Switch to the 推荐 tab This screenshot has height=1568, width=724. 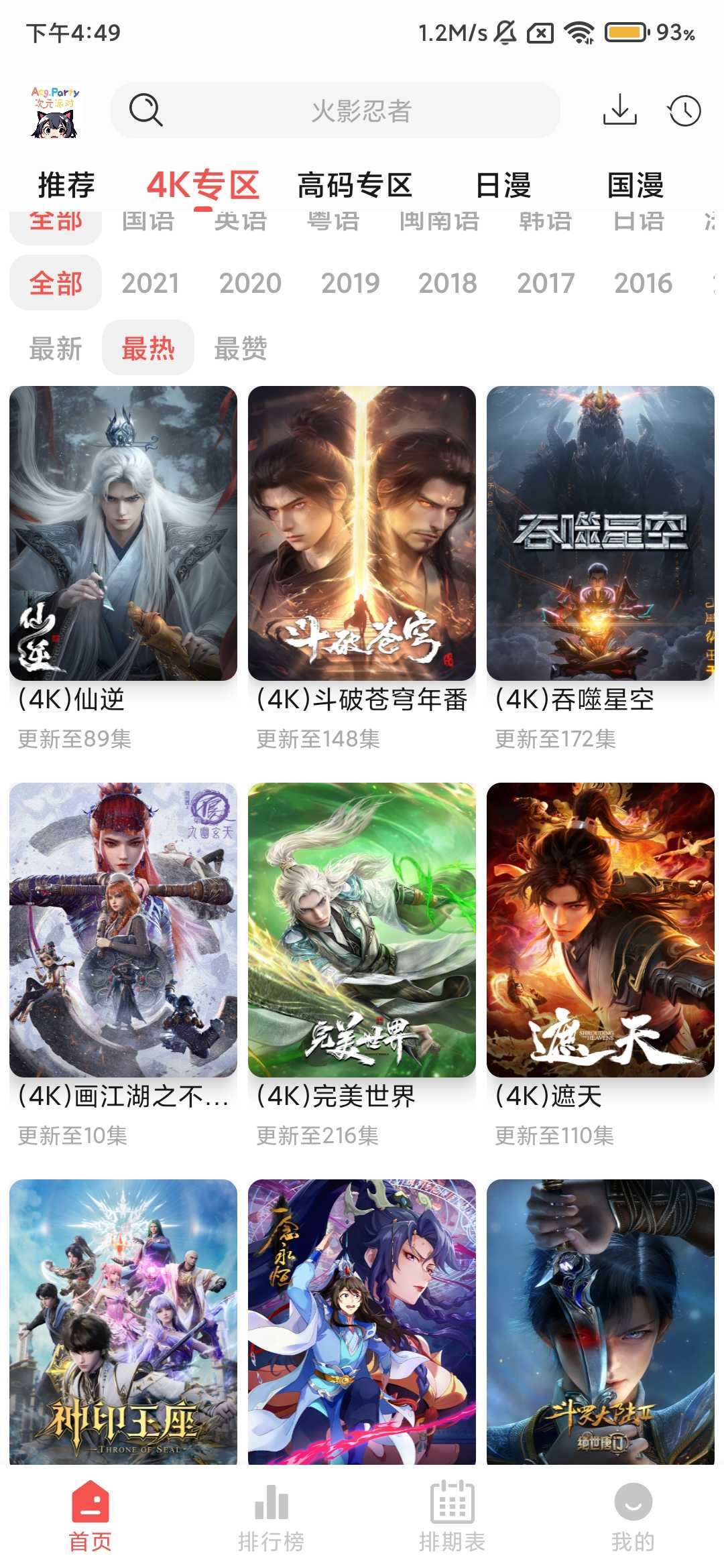tap(66, 185)
